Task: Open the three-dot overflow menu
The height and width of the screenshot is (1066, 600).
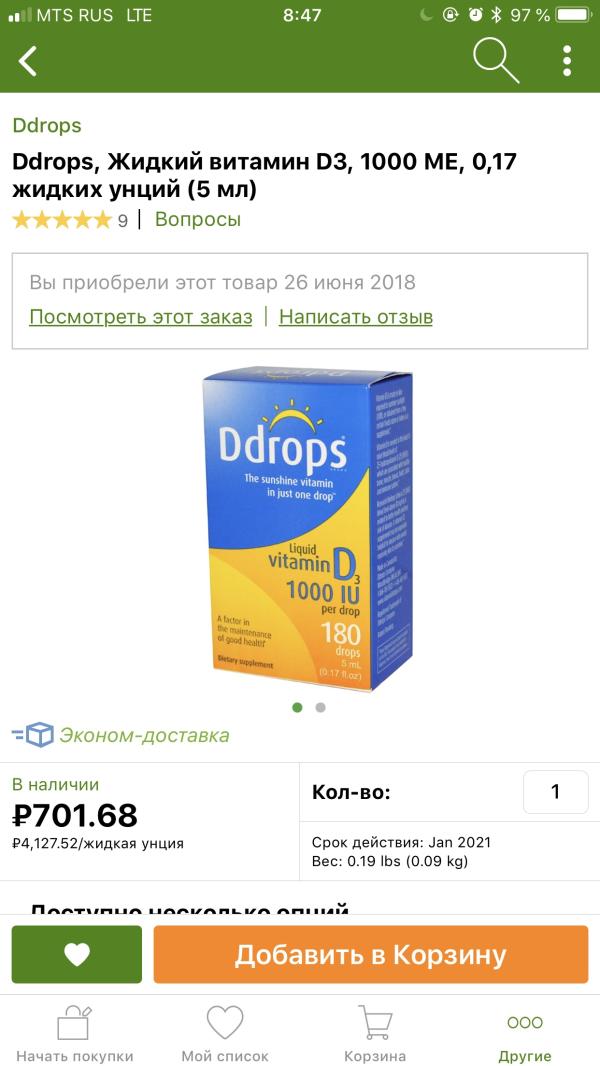Action: point(567,61)
